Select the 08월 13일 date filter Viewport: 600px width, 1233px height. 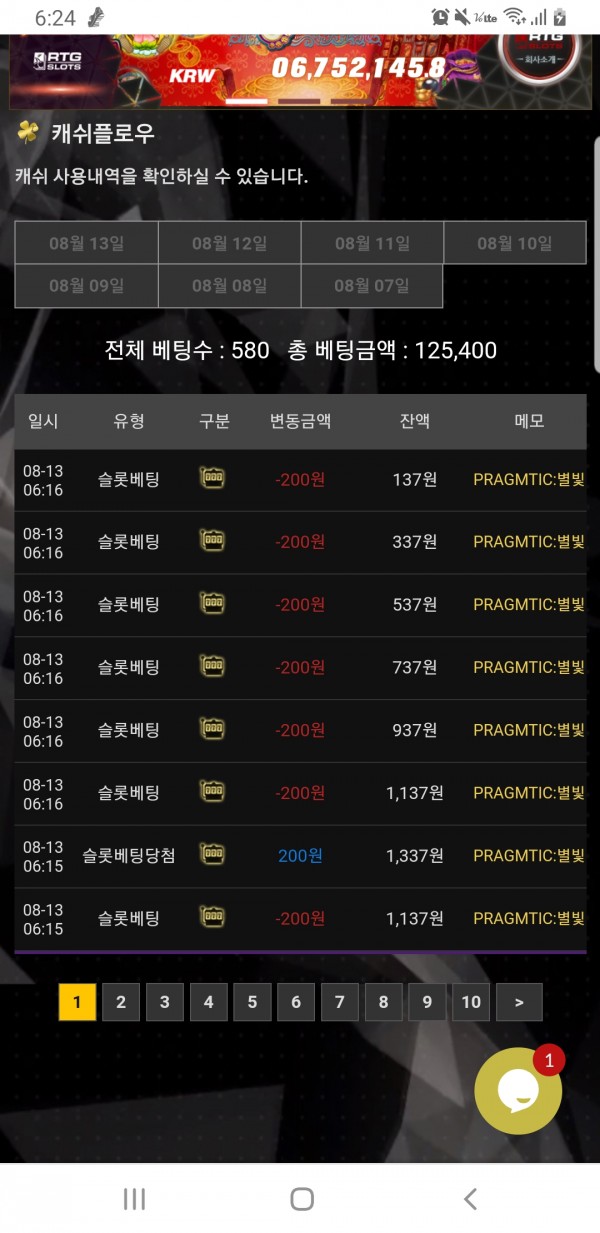click(x=87, y=243)
